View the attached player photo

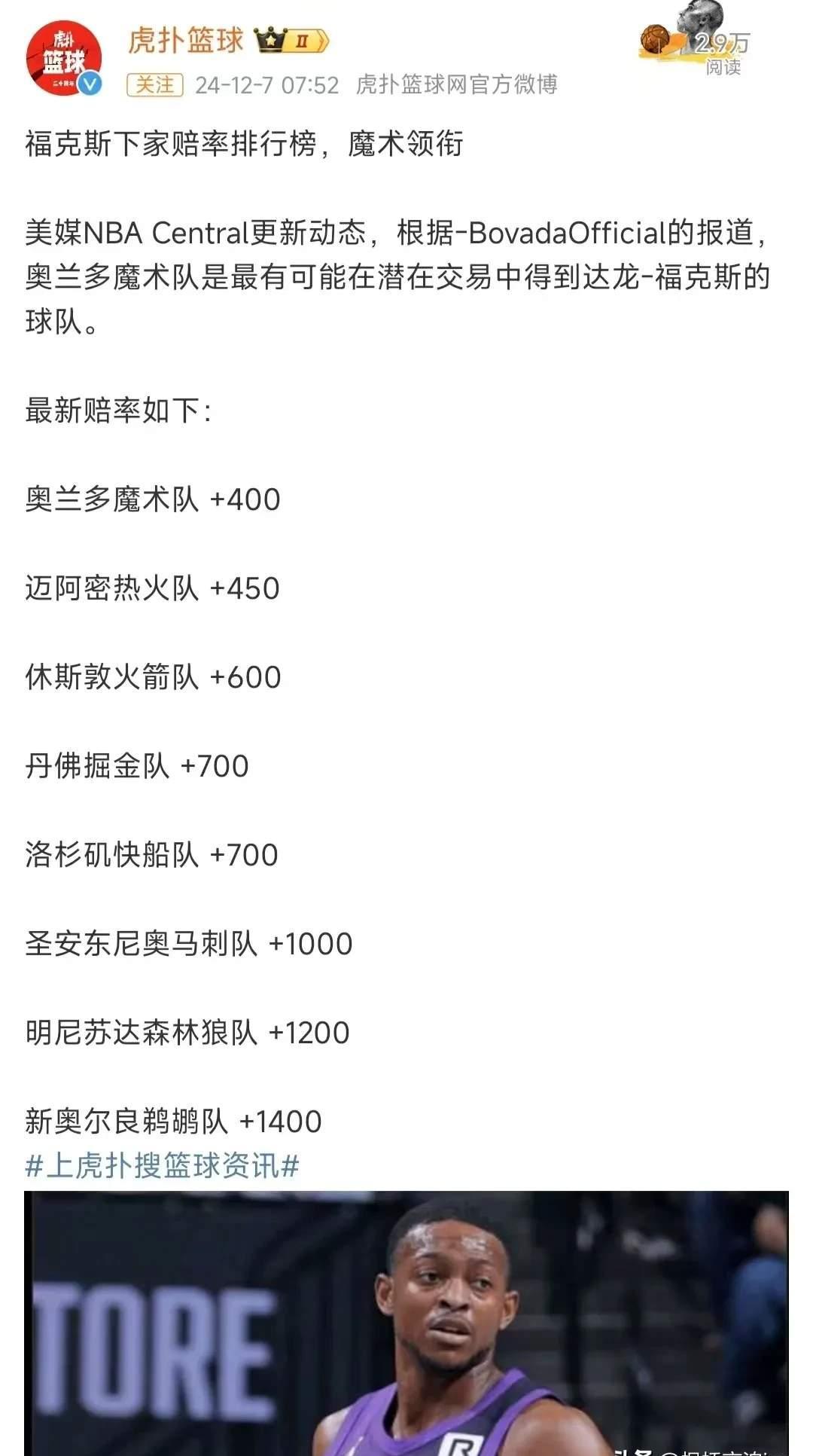pyautogui.click(x=406, y=1323)
